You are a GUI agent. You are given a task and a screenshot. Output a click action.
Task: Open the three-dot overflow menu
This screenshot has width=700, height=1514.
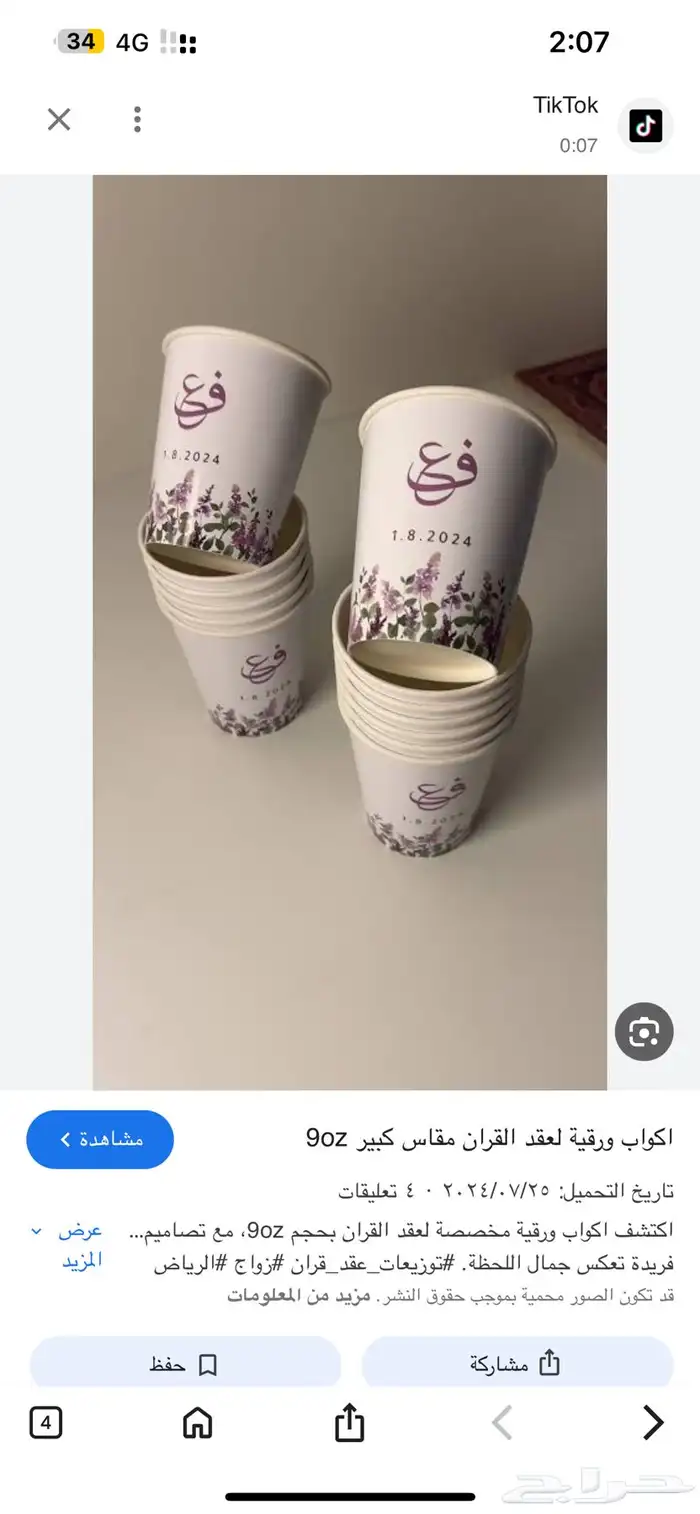pos(137,121)
